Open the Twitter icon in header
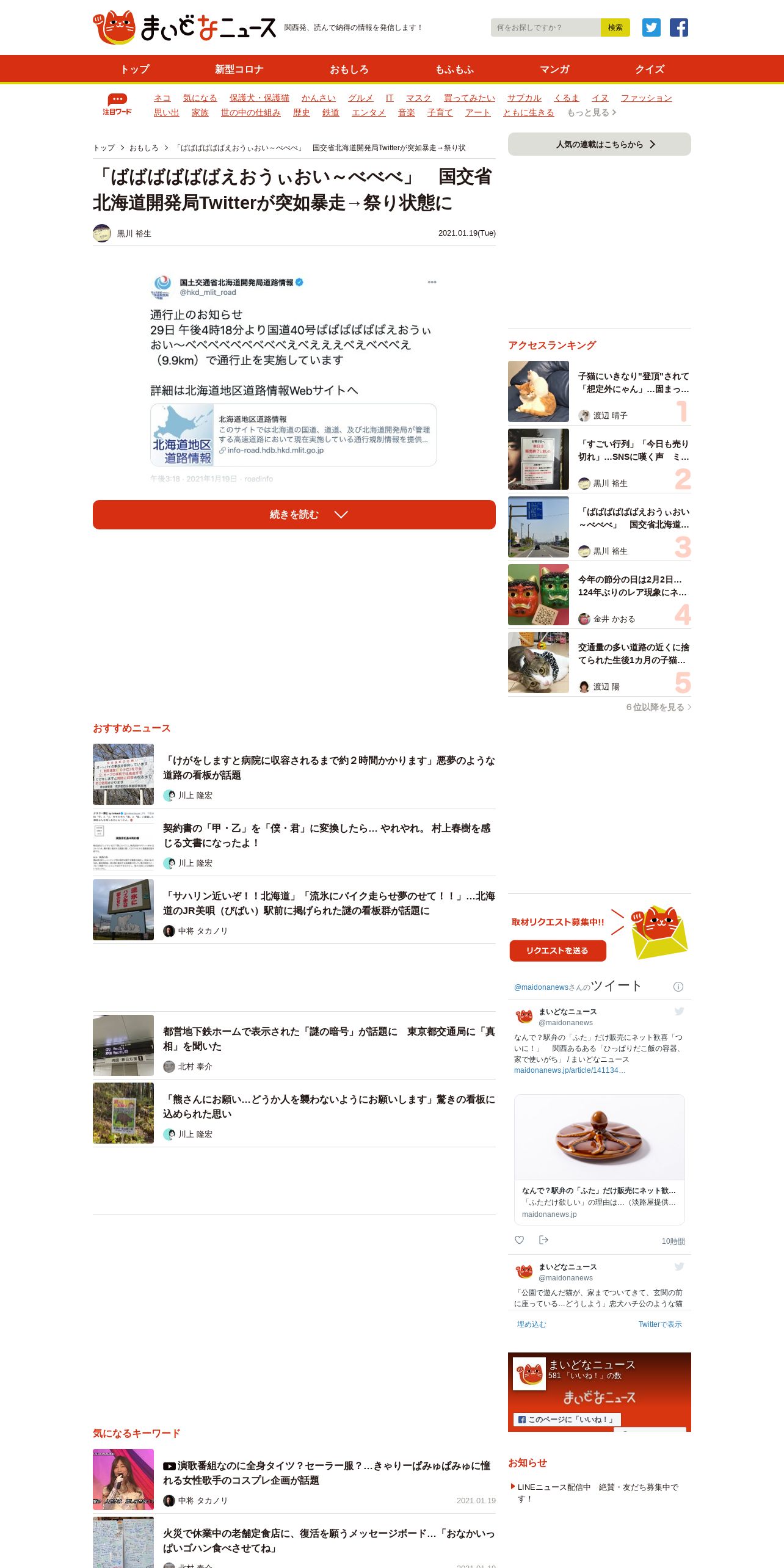Screen dimensions: 784x1568 pos(651,27)
